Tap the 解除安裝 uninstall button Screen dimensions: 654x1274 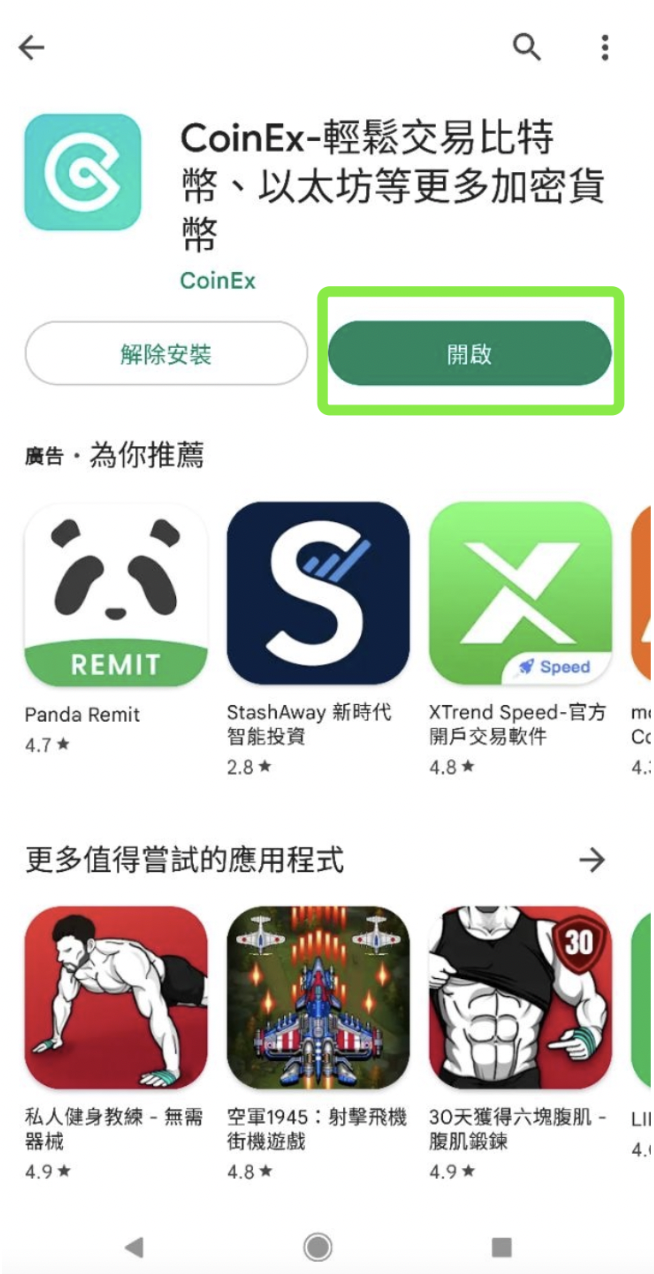click(166, 354)
